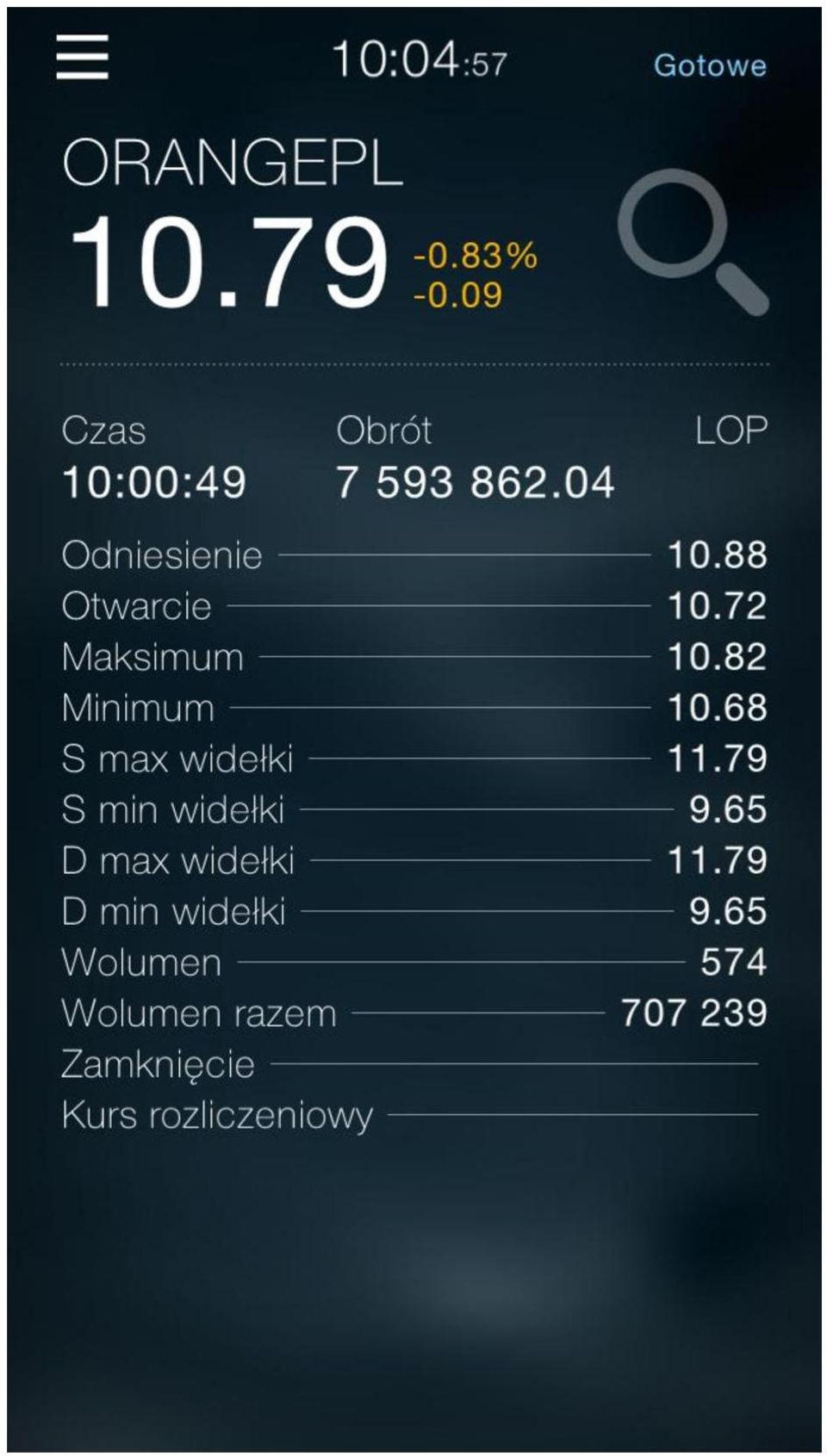Tap the Gotowe button

710,65
